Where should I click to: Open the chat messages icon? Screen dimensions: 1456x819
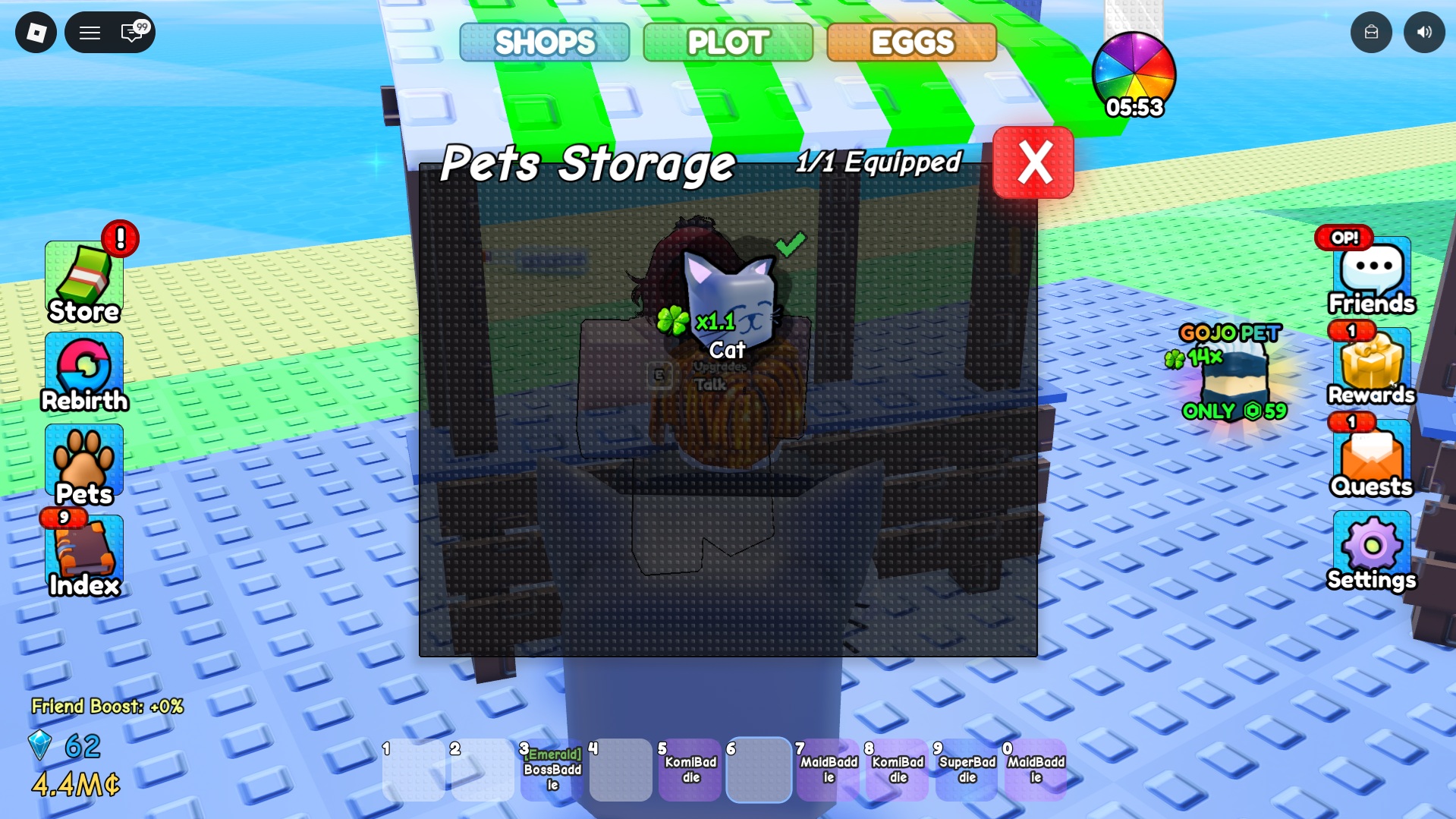(133, 33)
